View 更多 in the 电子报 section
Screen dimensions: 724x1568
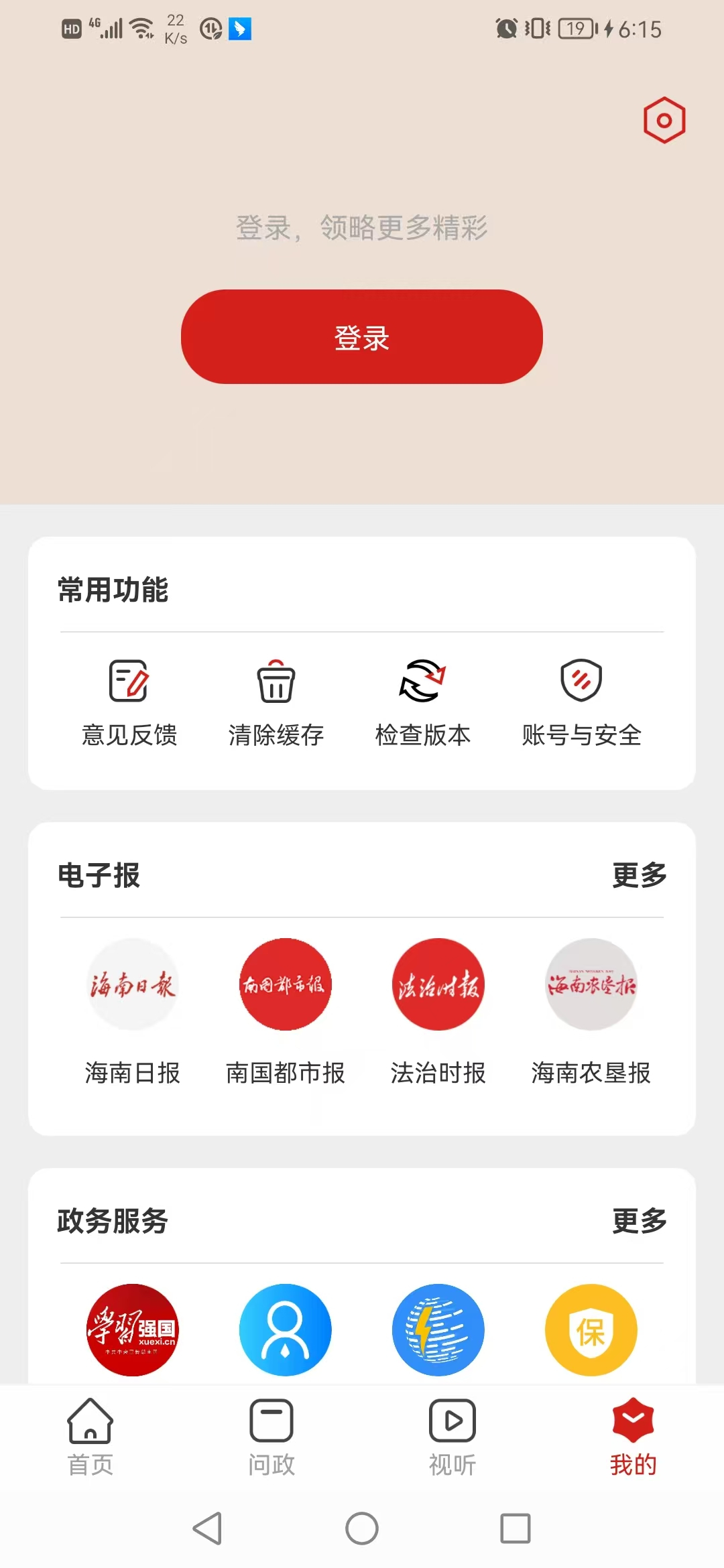coord(639,875)
